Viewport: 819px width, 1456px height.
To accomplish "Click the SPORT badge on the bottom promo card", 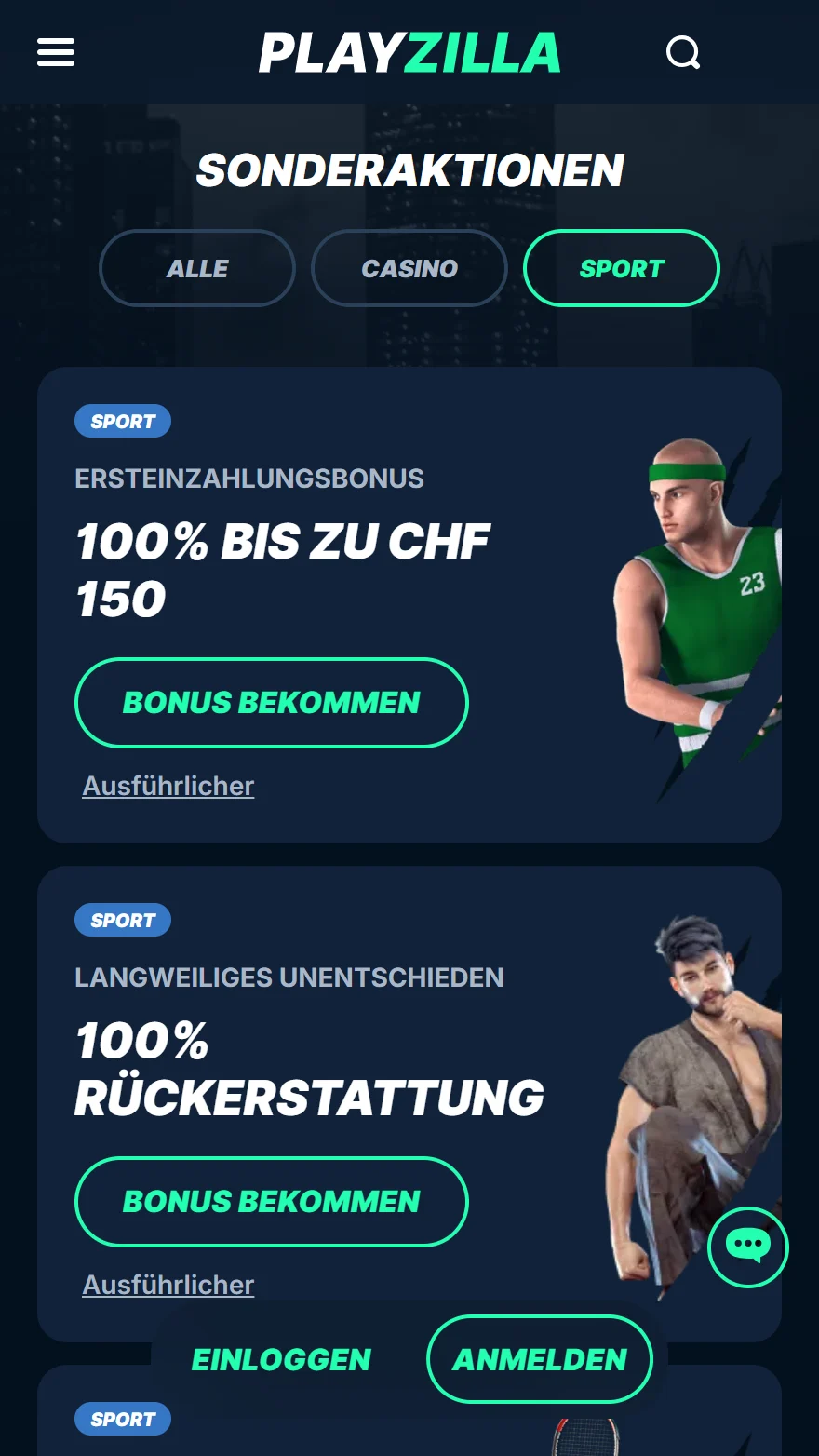I will coord(122,1419).
